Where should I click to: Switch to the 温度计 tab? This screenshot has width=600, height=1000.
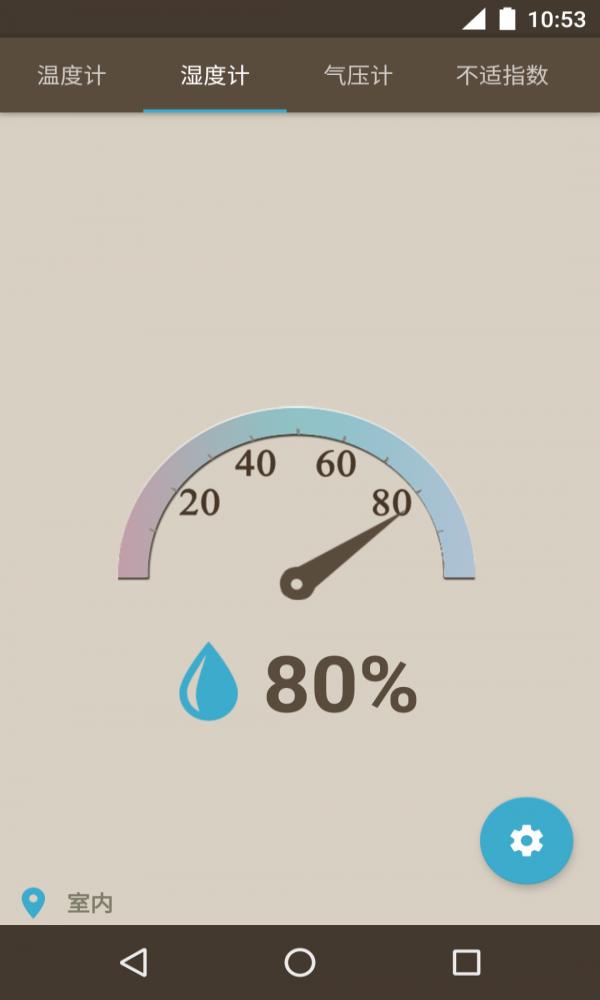coord(71,76)
